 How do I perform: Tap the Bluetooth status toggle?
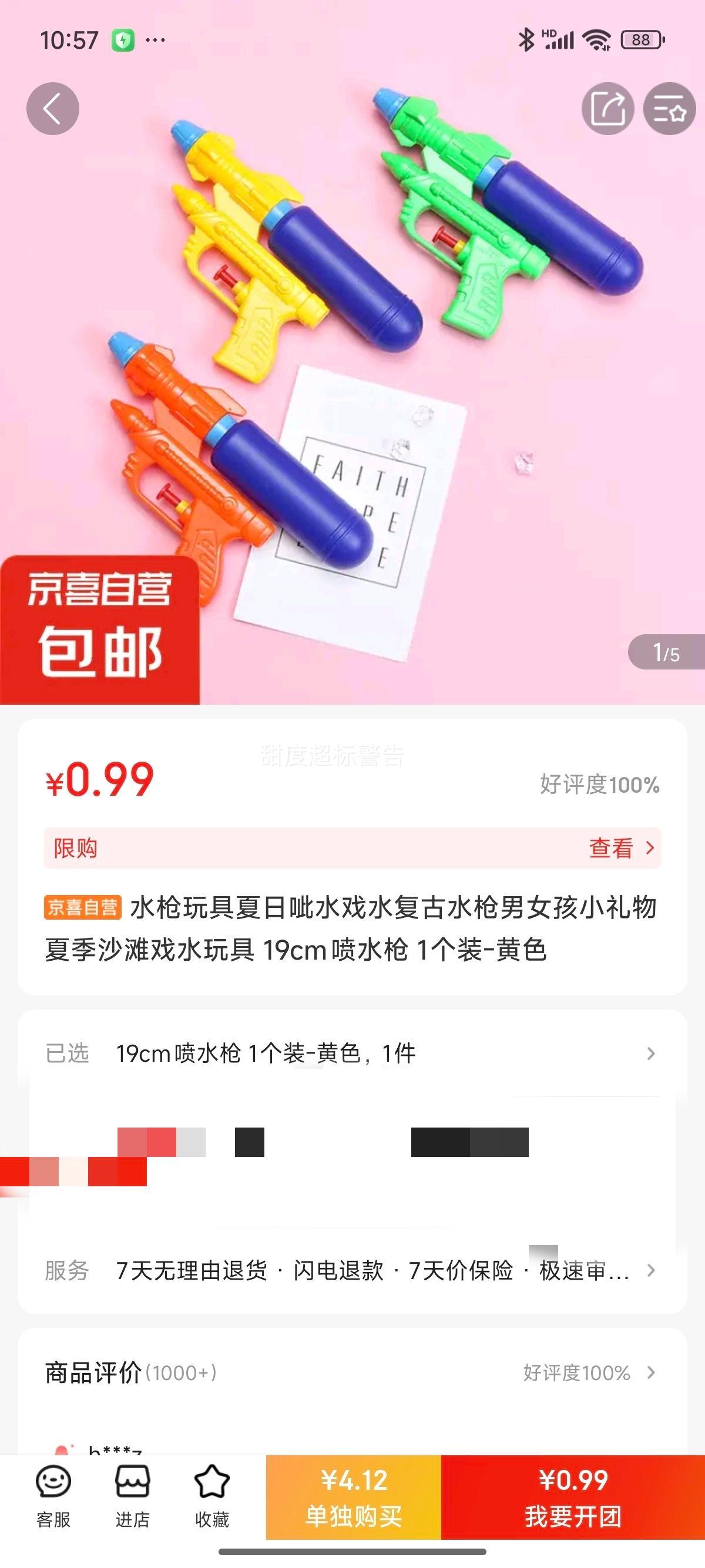coord(525,38)
